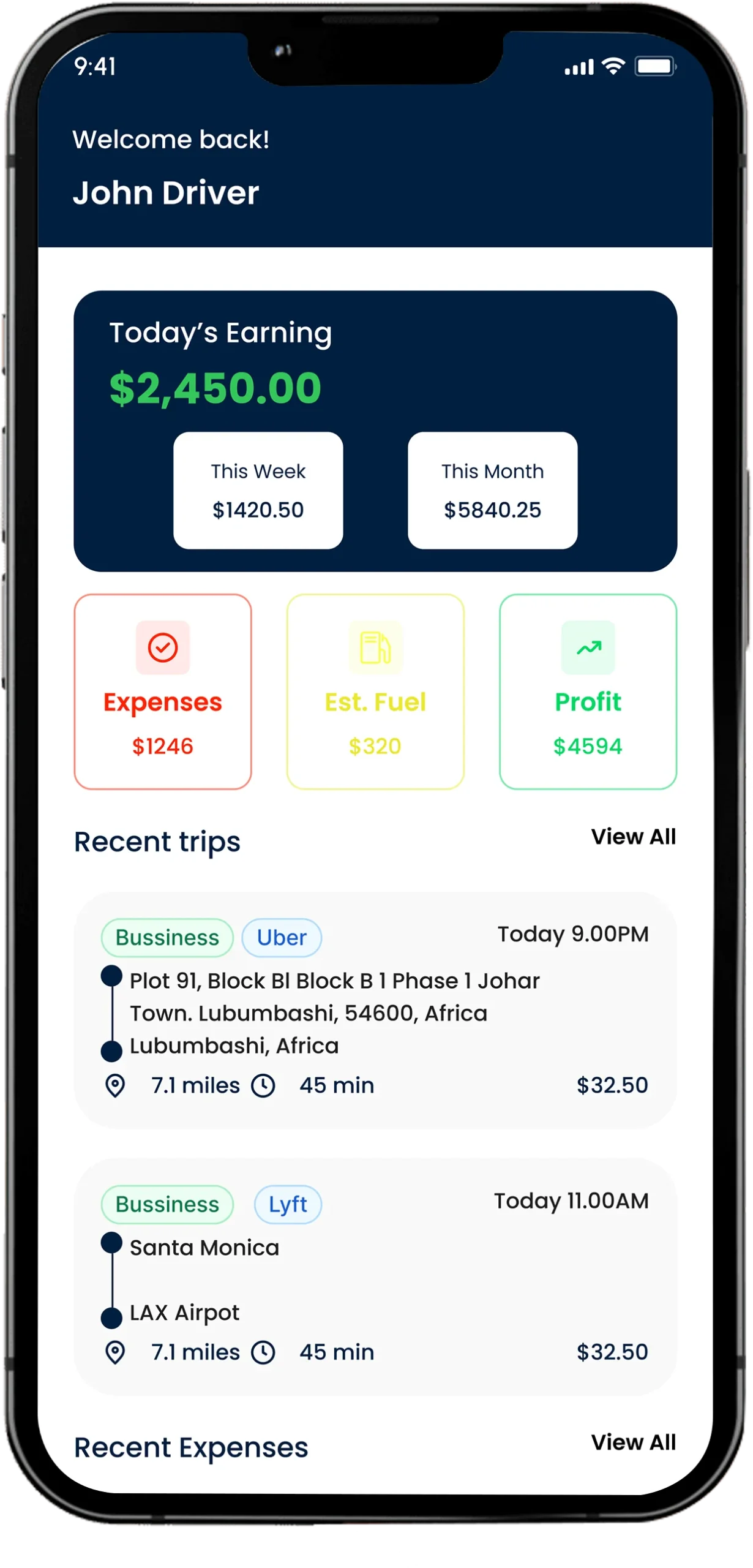This screenshot has width=753, height=1568.
Task: Open the Est. Fuel card
Action: 375,692
